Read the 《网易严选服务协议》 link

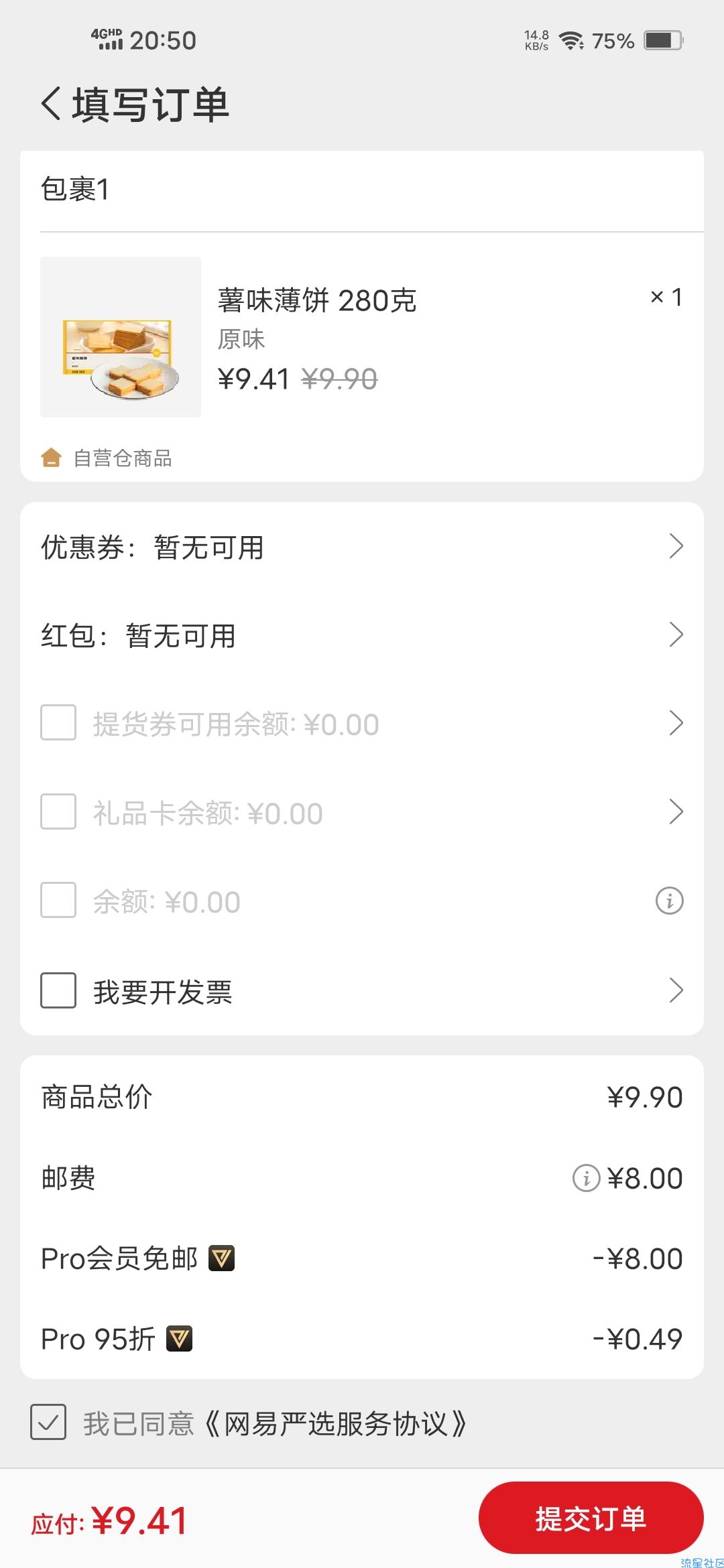click(335, 1423)
